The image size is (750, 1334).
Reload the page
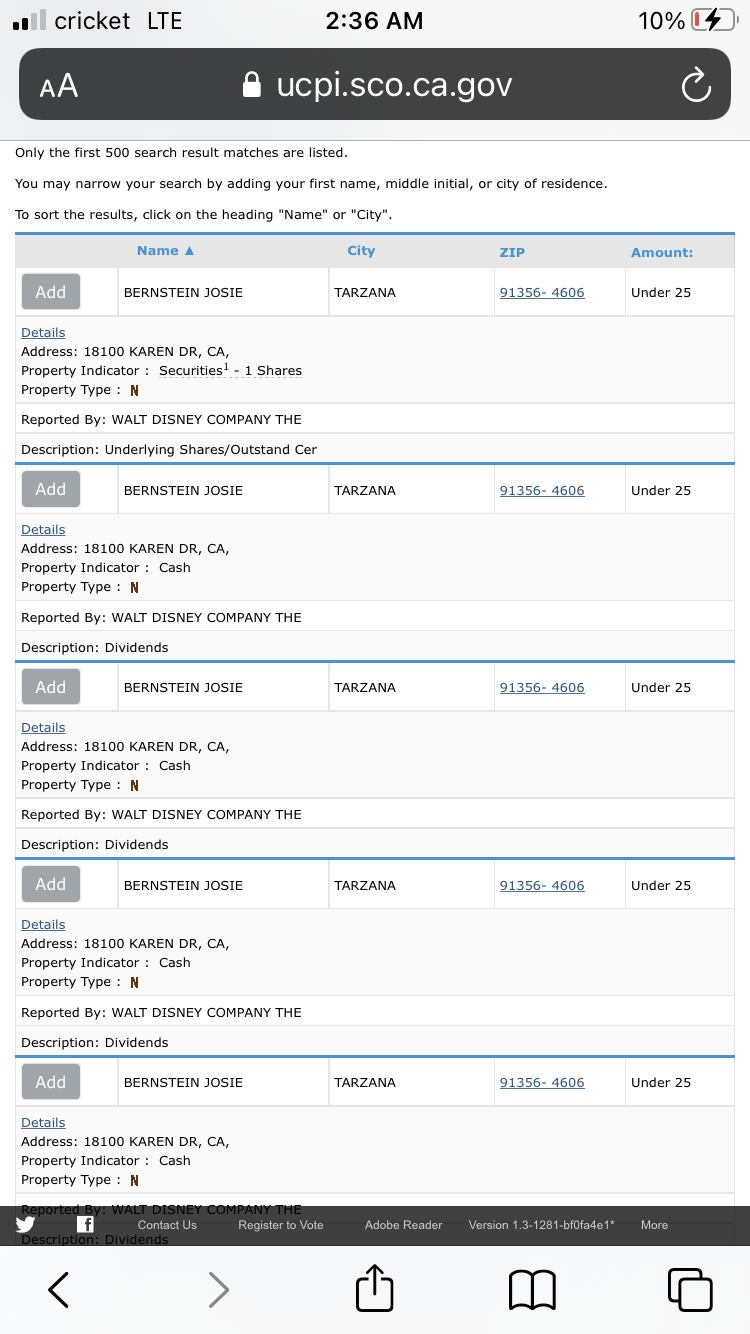(695, 86)
